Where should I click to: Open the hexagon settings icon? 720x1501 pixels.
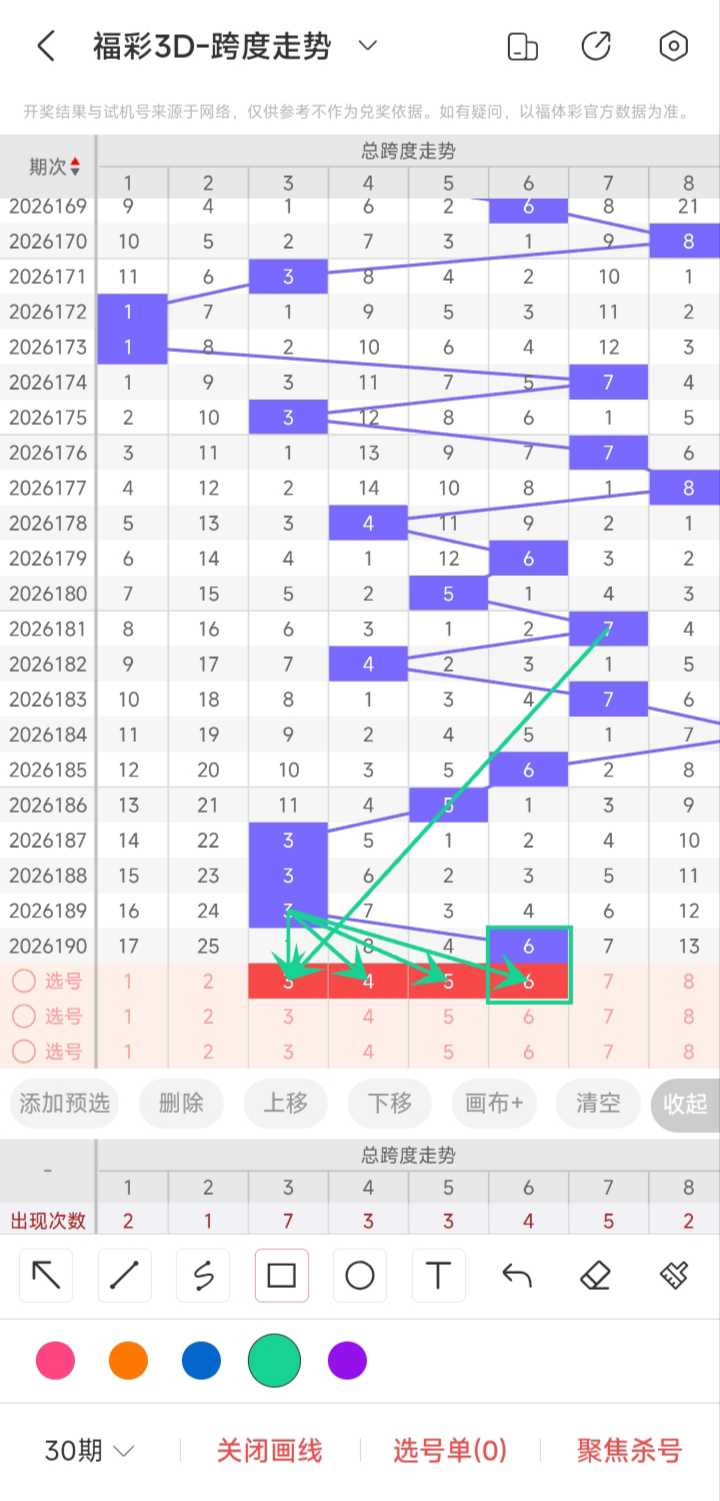click(x=674, y=46)
